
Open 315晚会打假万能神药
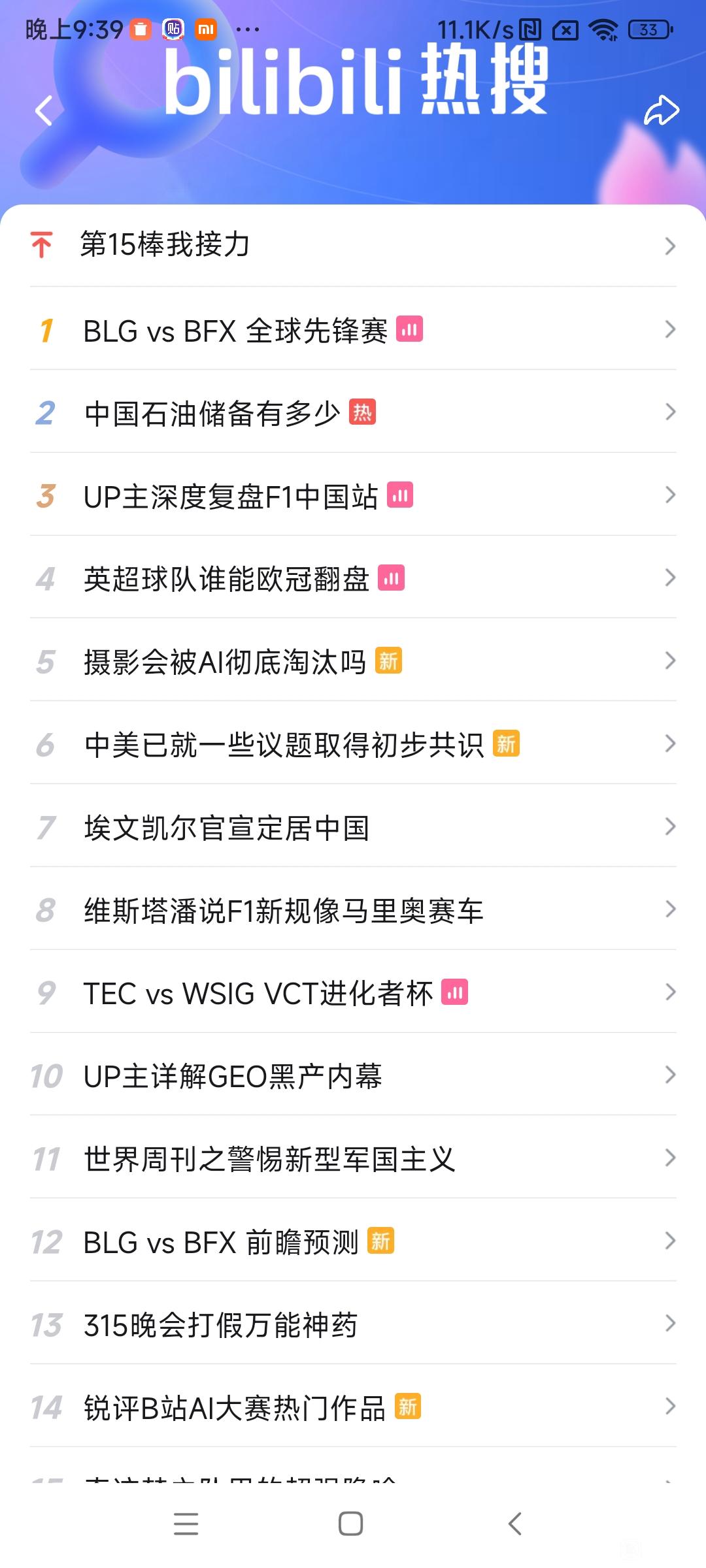coord(353,1324)
